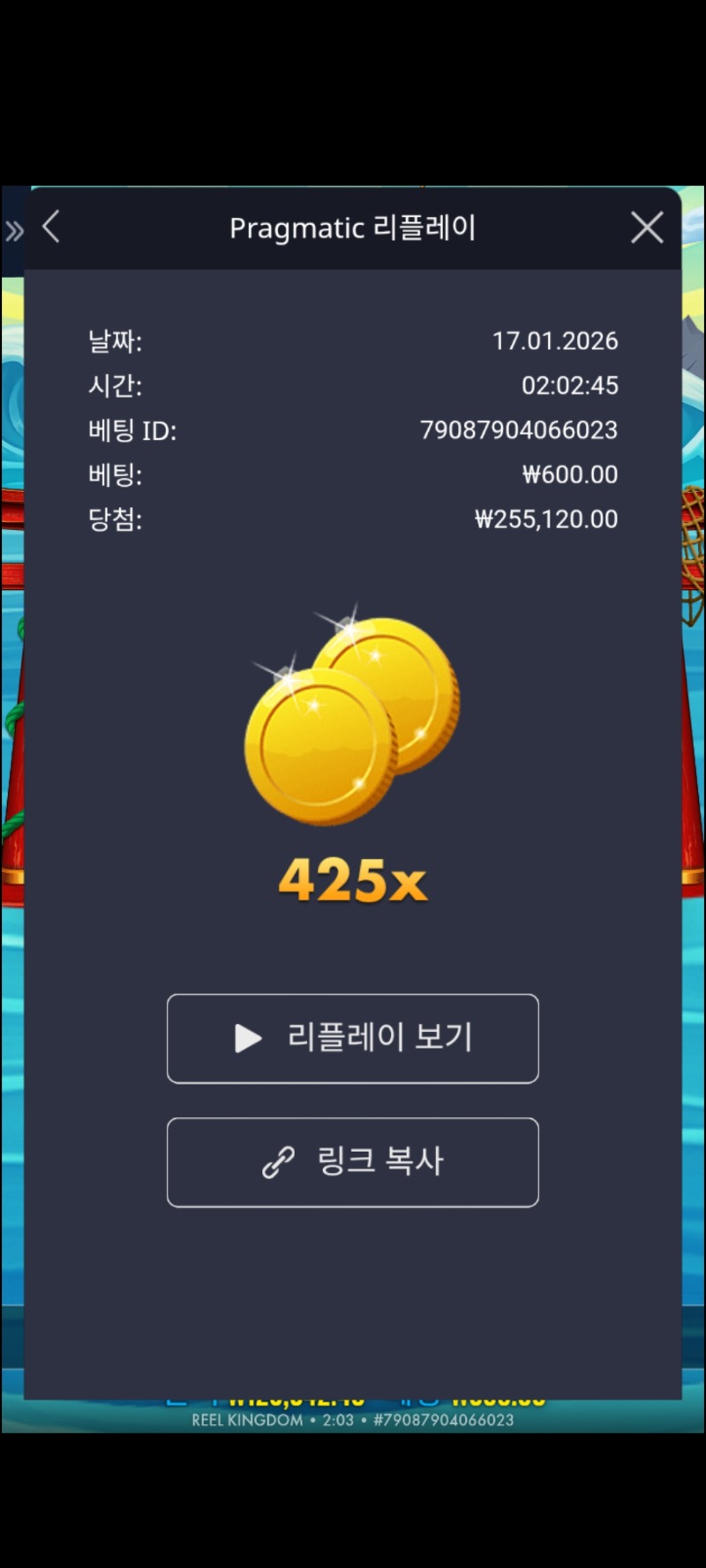Go back from the Pragmatic replay dialog
The height and width of the screenshot is (1568, 706).
[x=51, y=228]
